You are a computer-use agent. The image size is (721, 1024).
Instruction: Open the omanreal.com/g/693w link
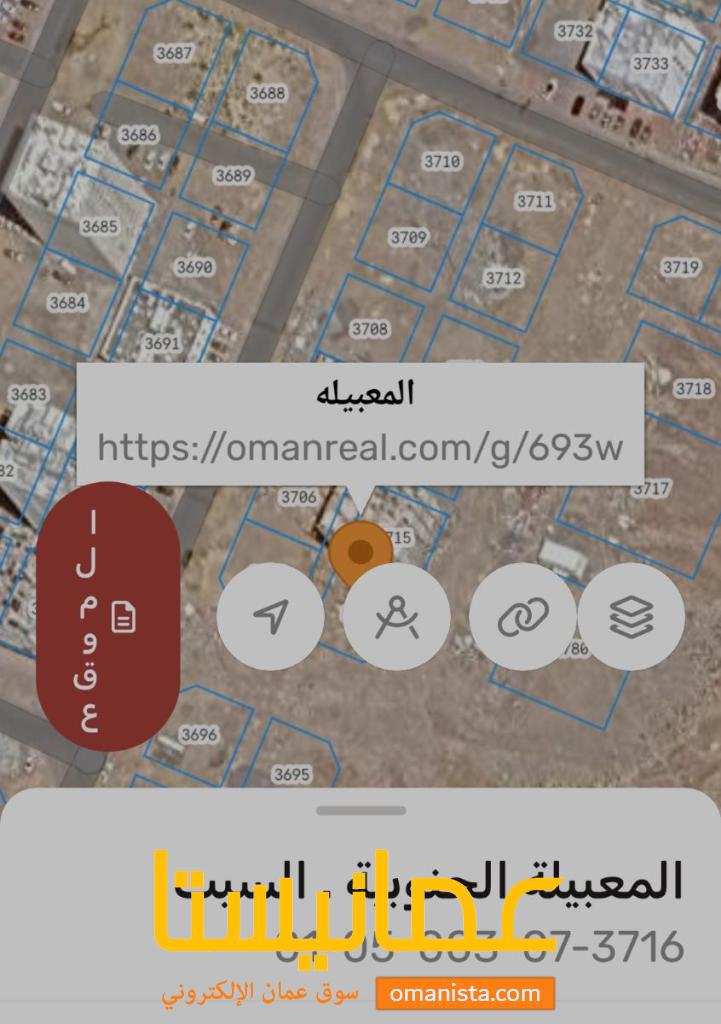360,447
